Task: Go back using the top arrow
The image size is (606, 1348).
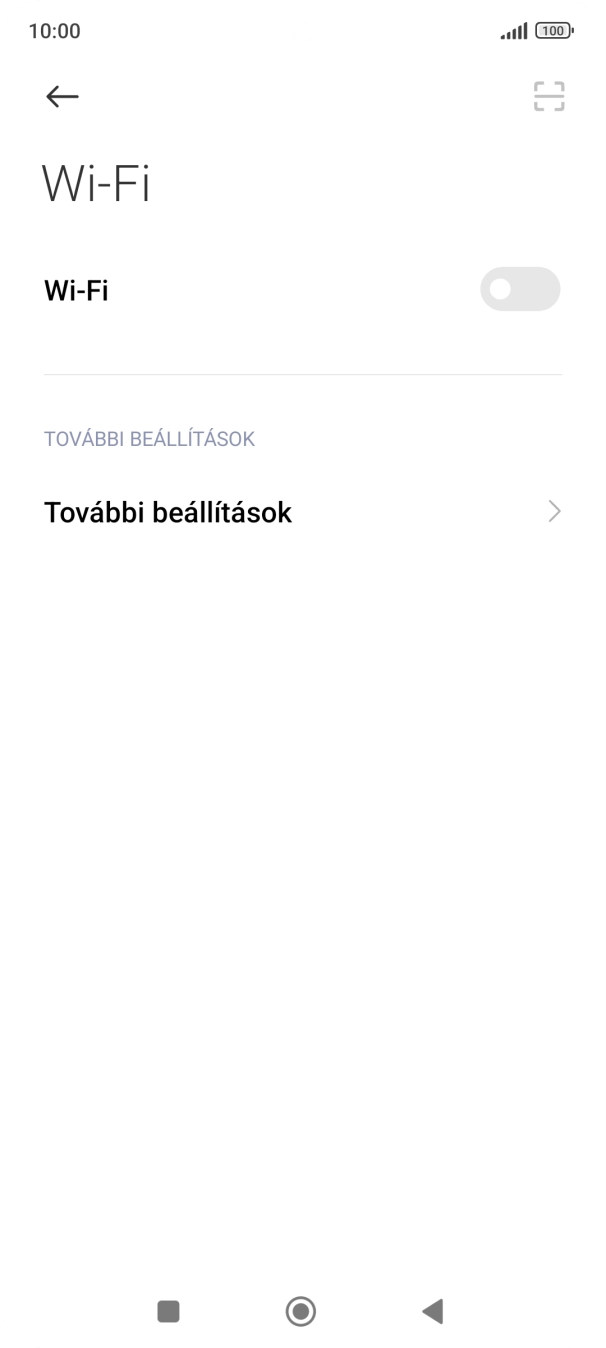Action: pos(62,96)
